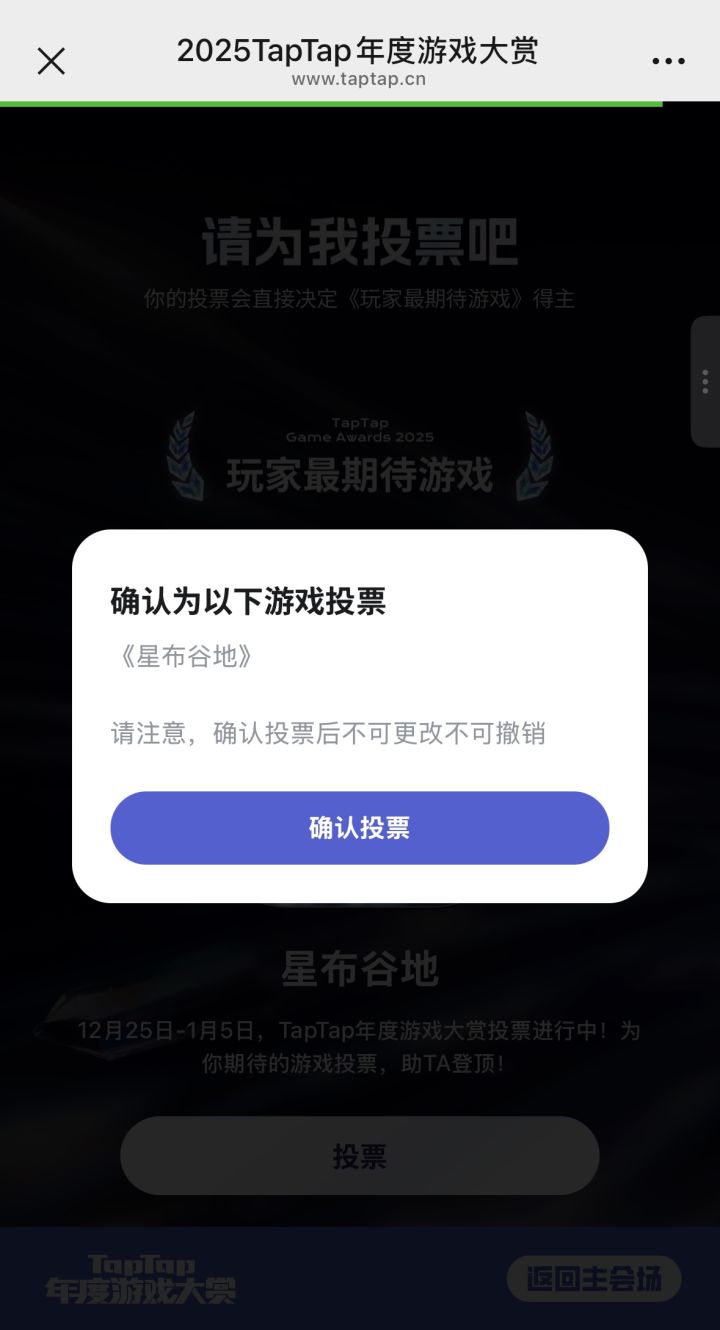Screen dimensions: 720x1330
Task: Click the 确认为以下游戏投票 dialog heading
Action: (248, 601)
